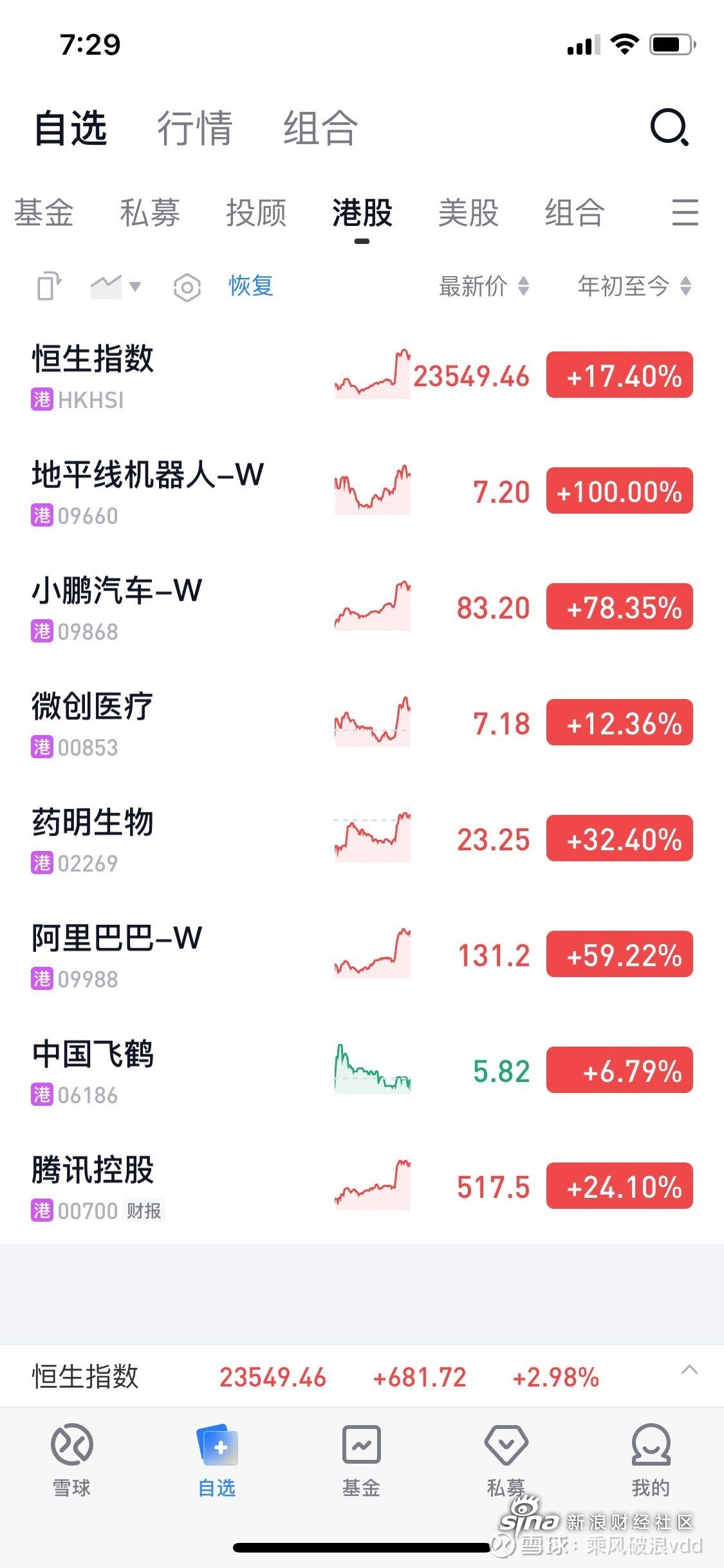Open the search magnifier icon

click(x=669, y=127)
